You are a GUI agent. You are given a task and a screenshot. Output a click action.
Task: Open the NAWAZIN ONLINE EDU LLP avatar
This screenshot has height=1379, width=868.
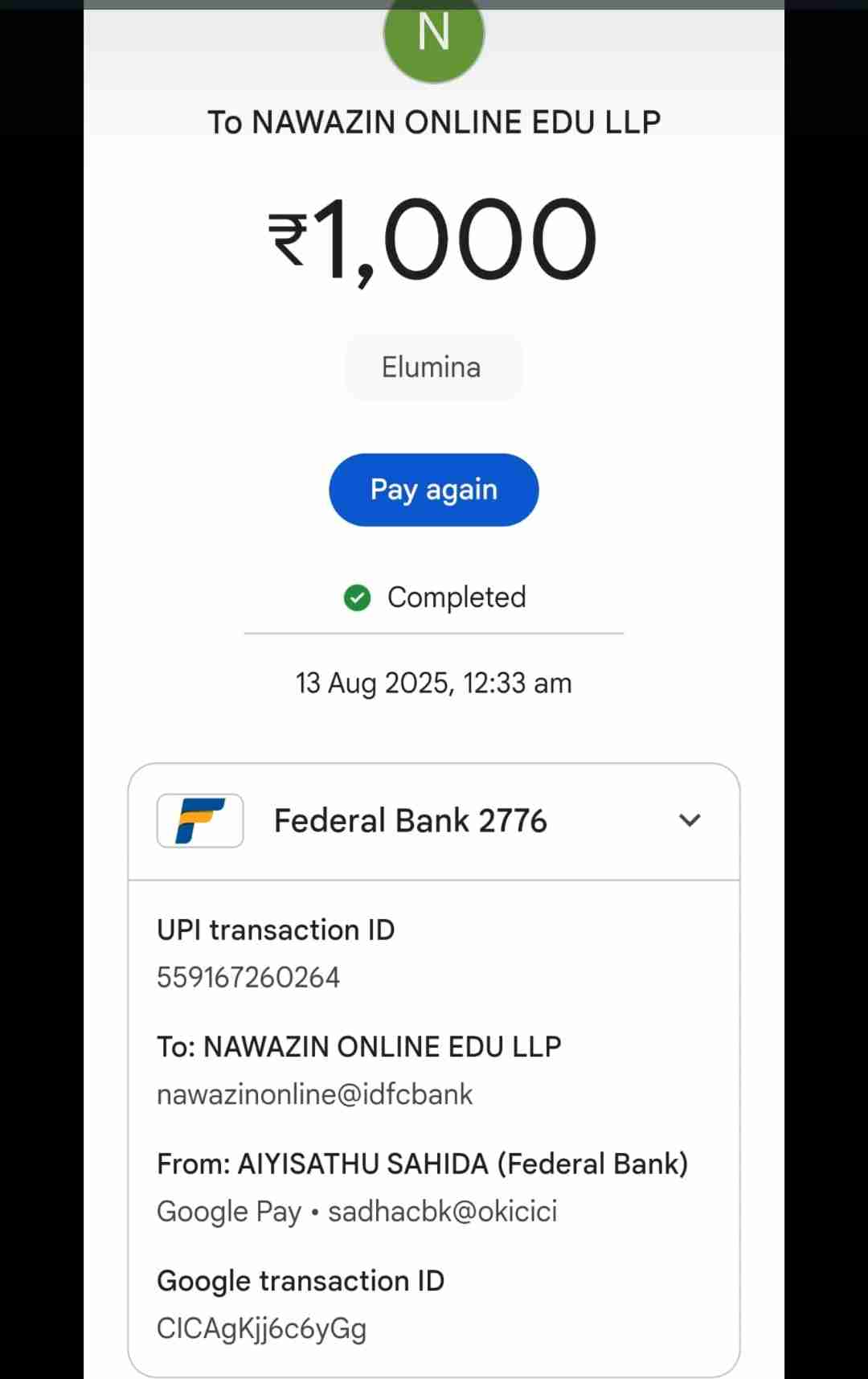pos(433,36)
